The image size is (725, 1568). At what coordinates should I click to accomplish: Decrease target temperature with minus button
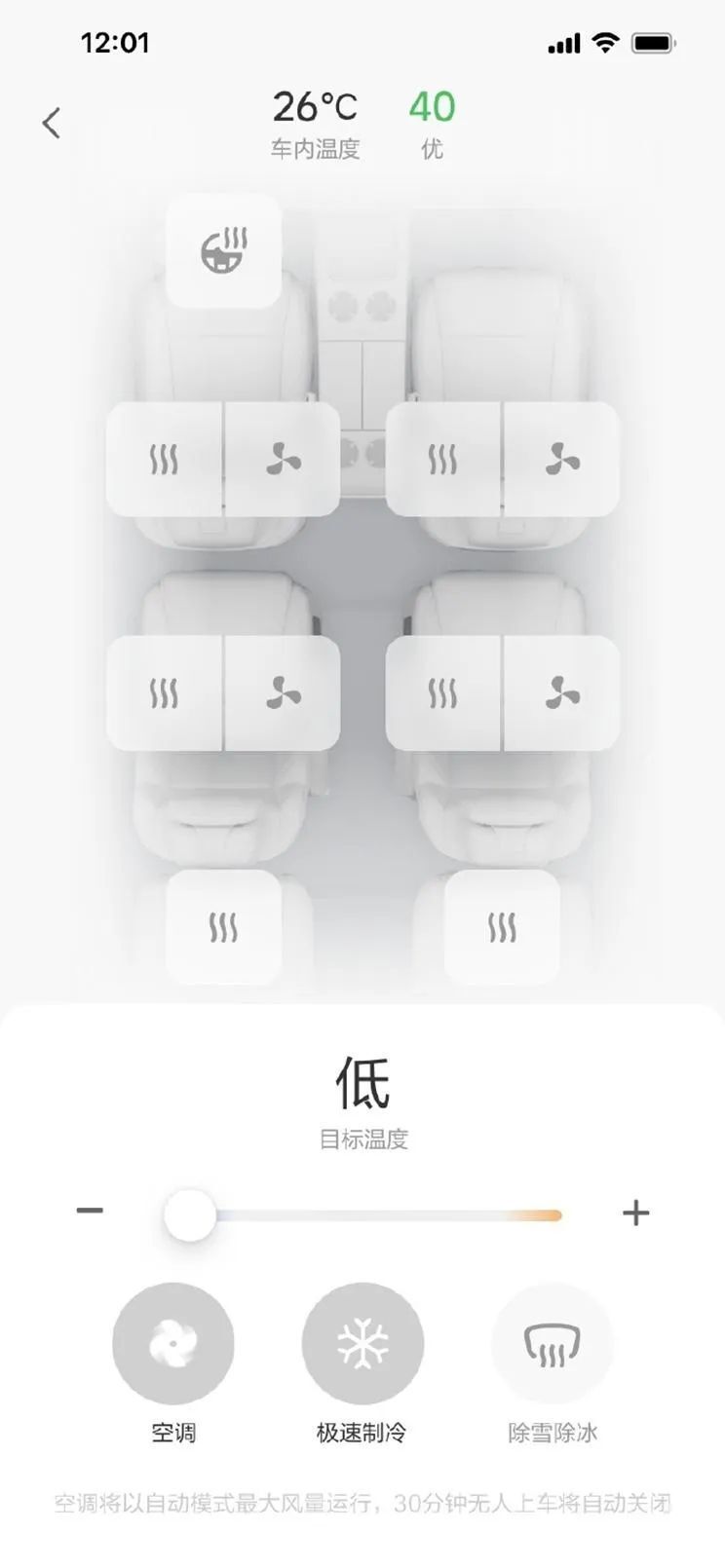click(90, 1211)
